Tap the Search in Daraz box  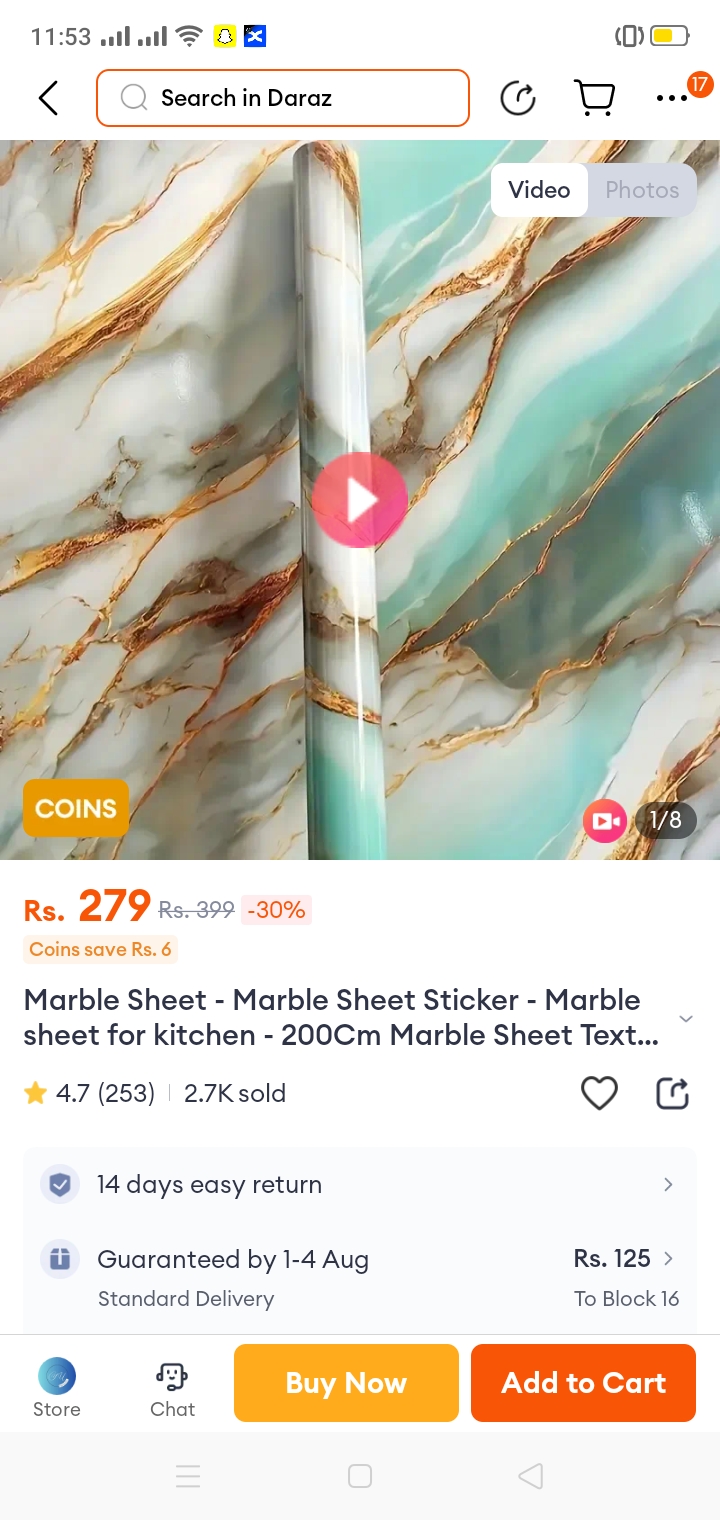pos(283,98)
